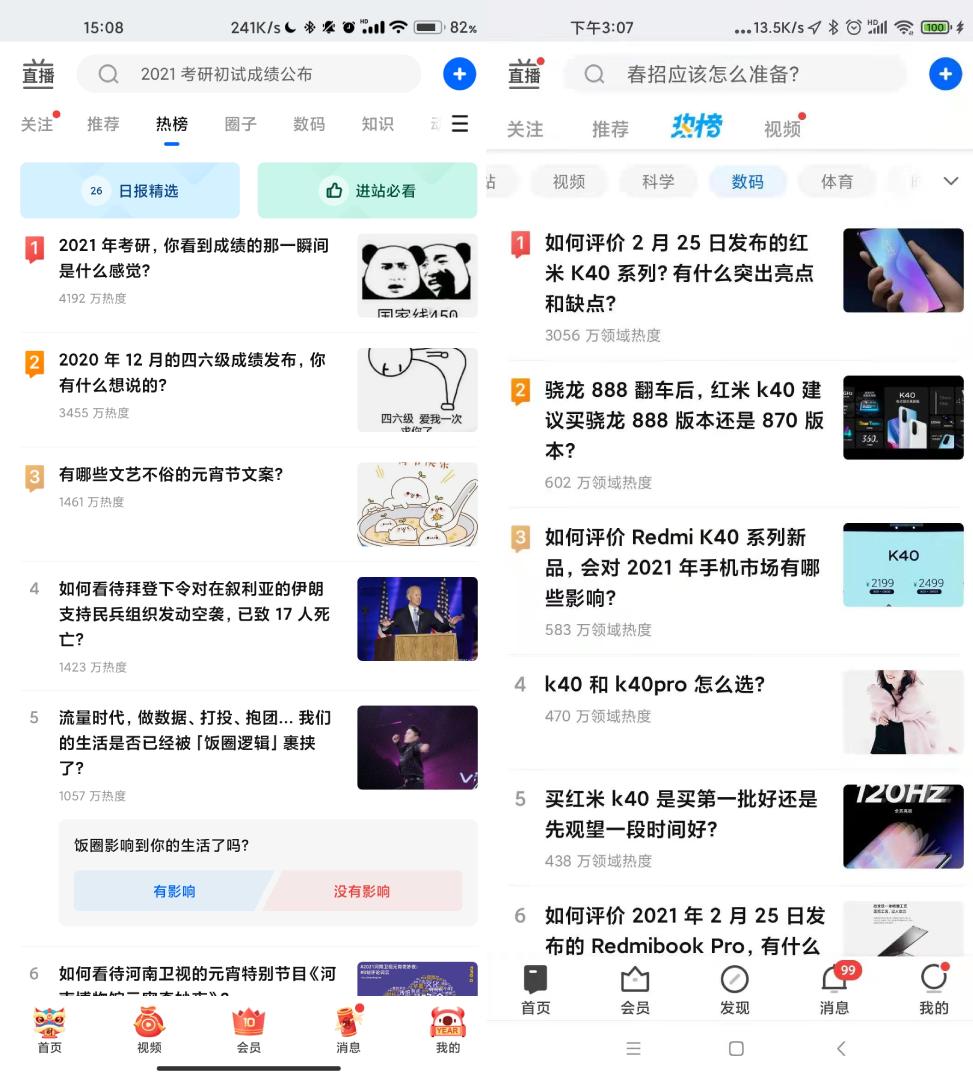Open the k40 和 k40pro 怎么选 question
This screenshot has width=973, height=1080.
(x=654, y=684)
